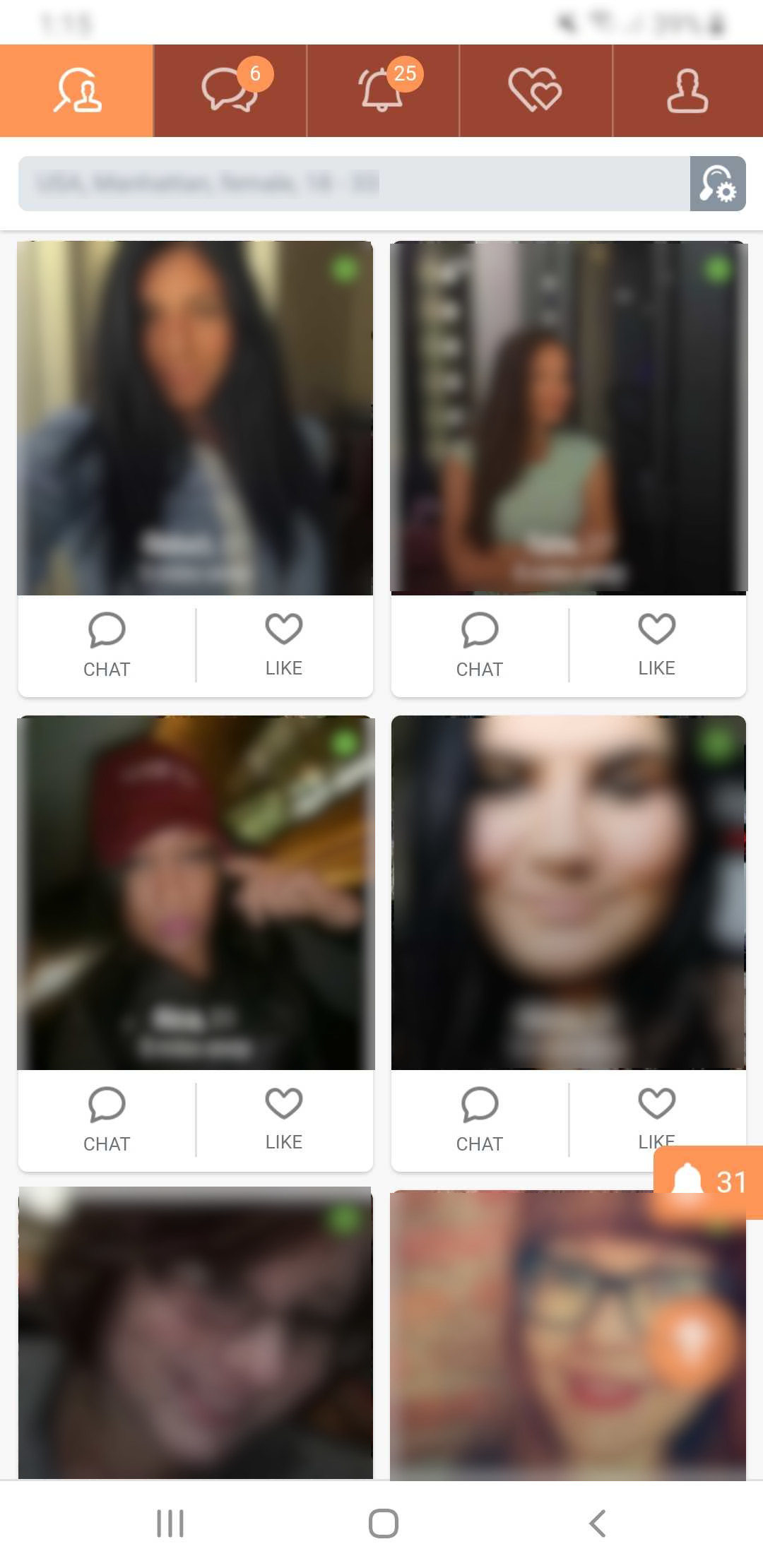
Task: Open the notifications bell tab showing 25
Action: 383,90
